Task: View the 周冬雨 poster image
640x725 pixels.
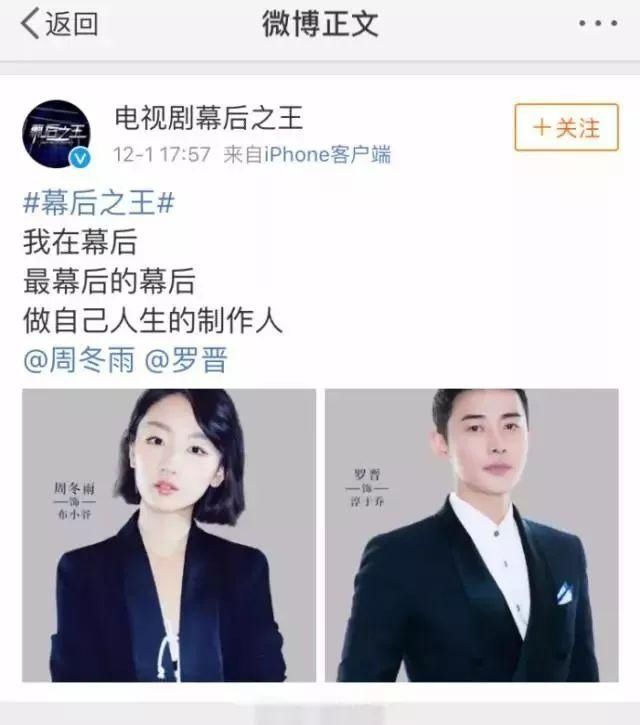Action: click(x=169, y=535)
